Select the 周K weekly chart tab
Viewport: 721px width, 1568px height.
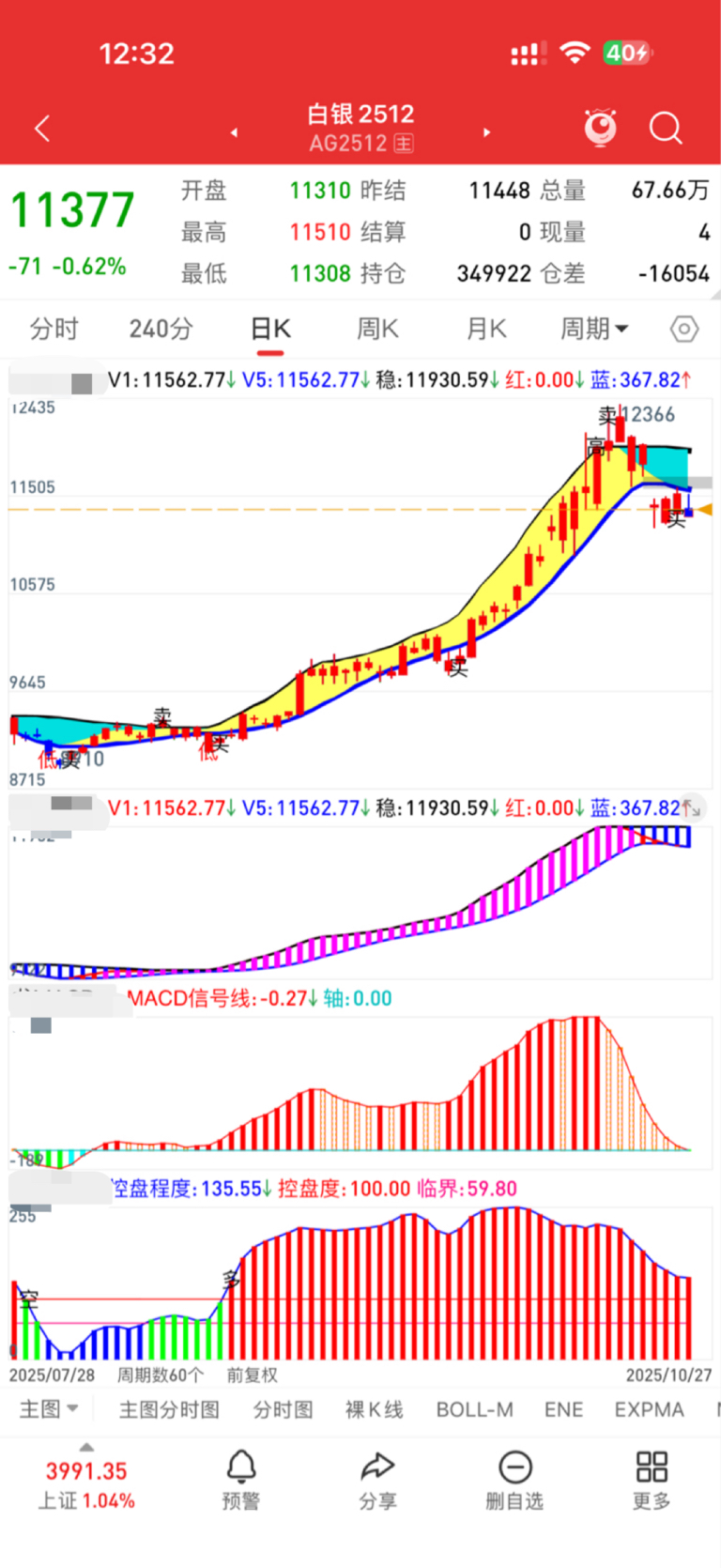tap(377, 329)
